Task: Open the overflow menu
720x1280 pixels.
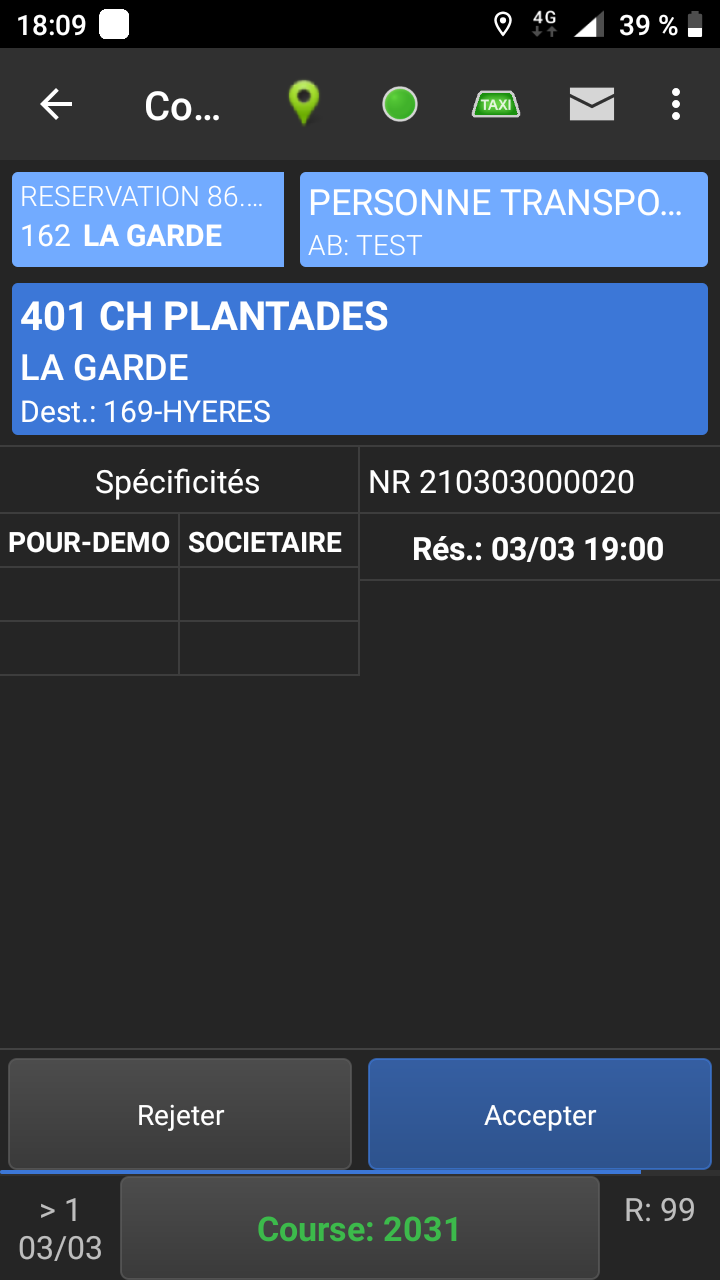Action: 677,104
